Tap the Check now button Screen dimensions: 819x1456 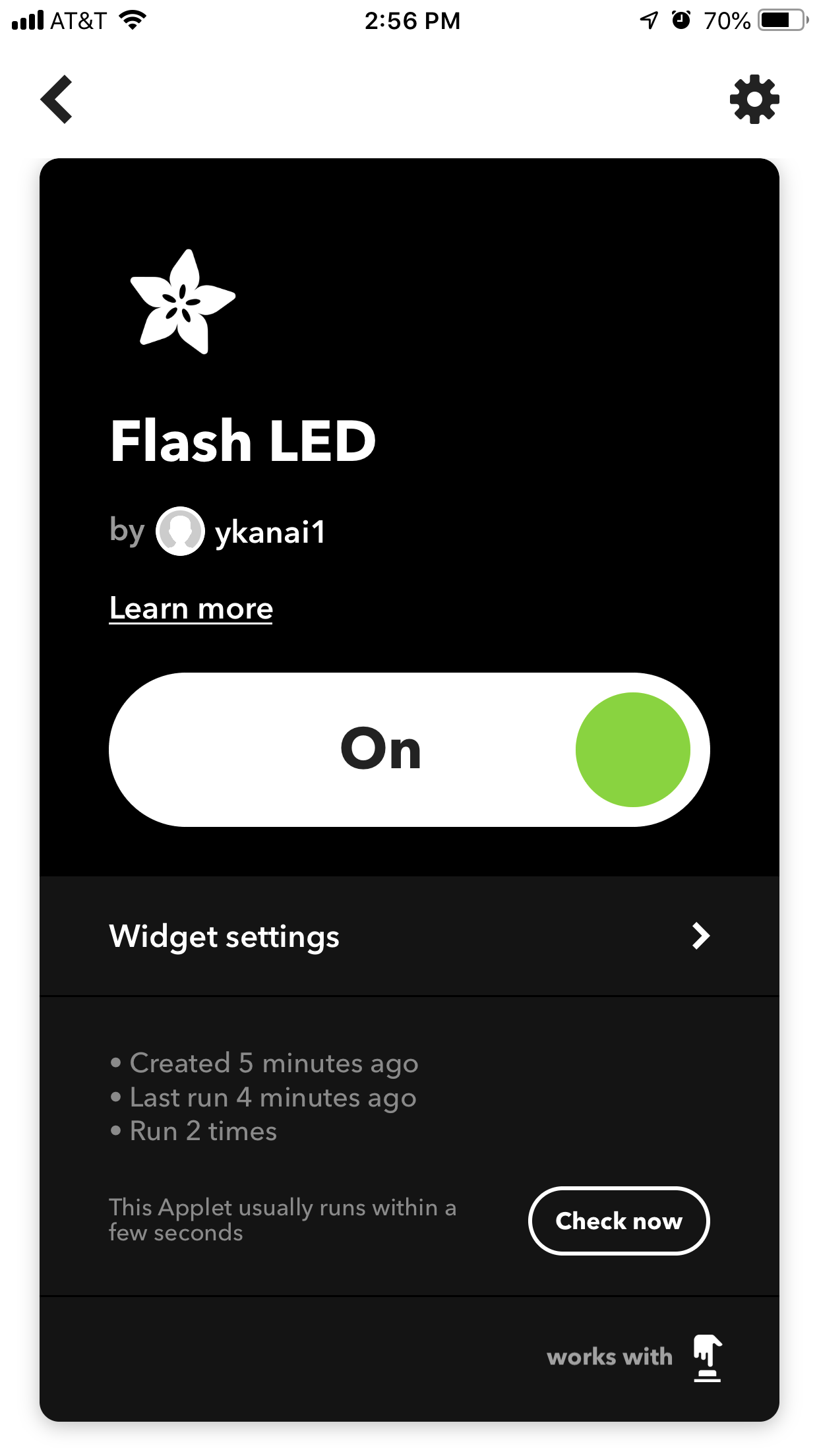pos(618,1221)
